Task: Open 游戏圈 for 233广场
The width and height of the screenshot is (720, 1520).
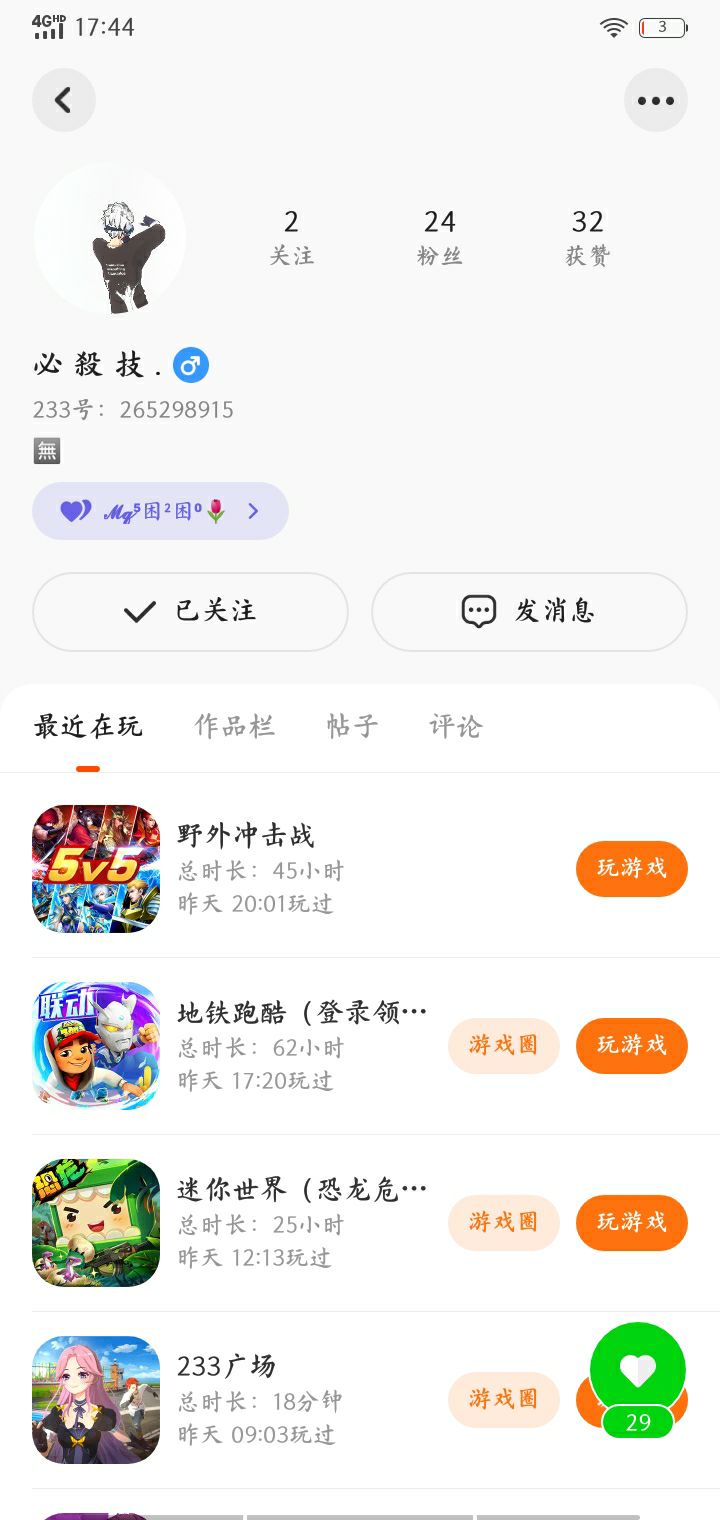Action: point(503,1399)
